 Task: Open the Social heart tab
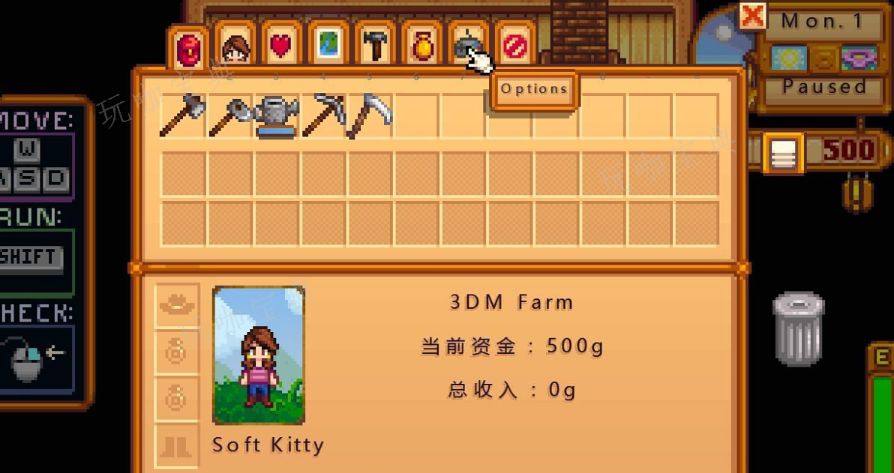[281, 46]
